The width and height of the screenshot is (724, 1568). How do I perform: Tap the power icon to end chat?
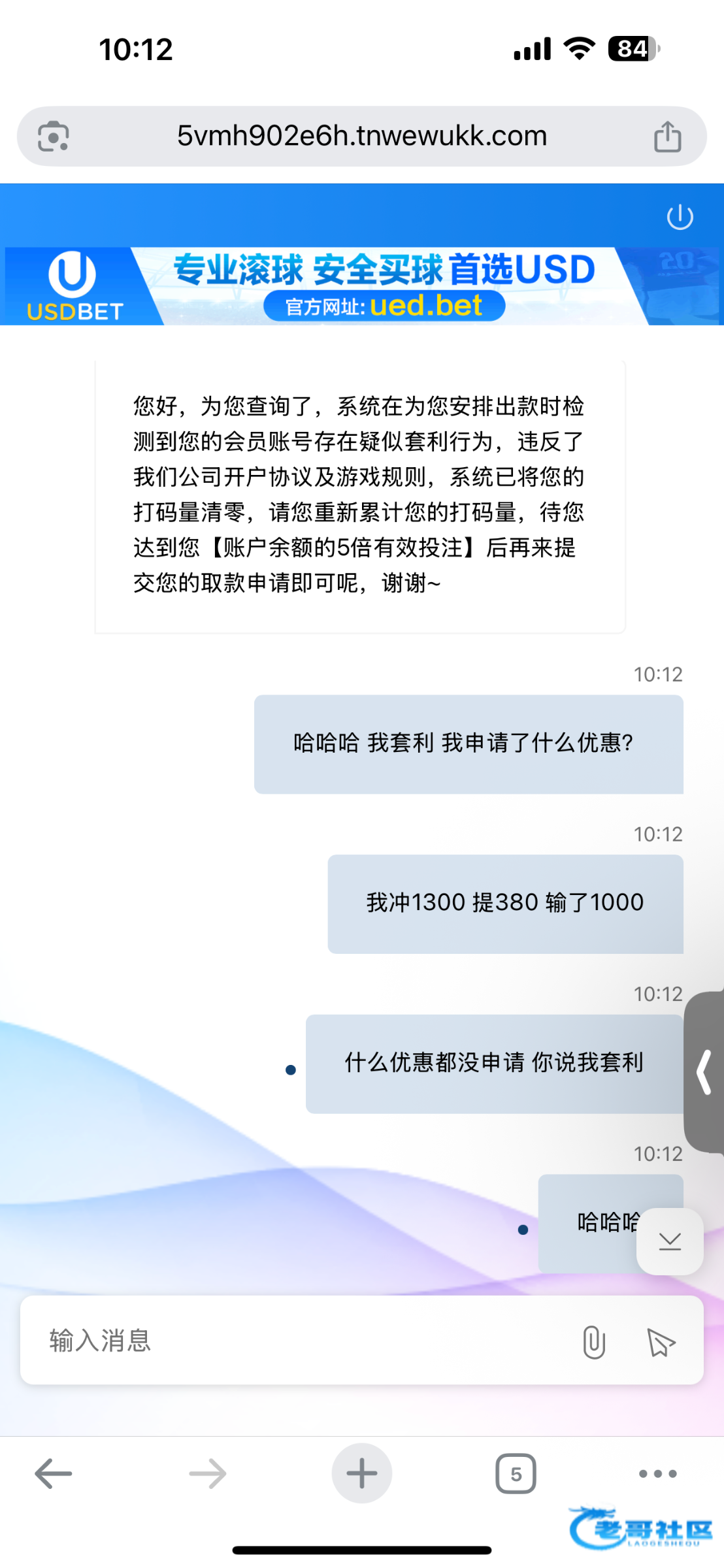(680, 217)
